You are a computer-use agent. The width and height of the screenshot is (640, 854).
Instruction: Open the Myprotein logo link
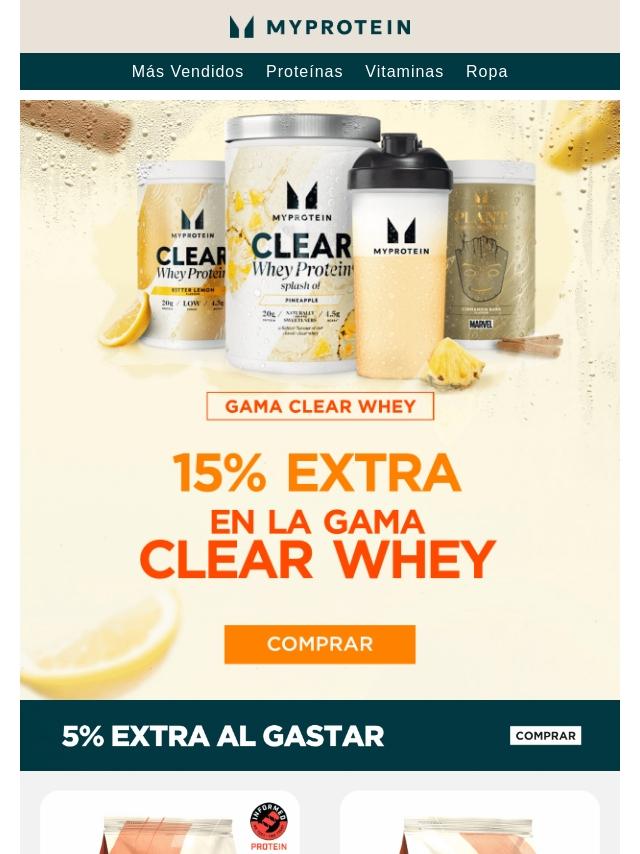(320, 27)
